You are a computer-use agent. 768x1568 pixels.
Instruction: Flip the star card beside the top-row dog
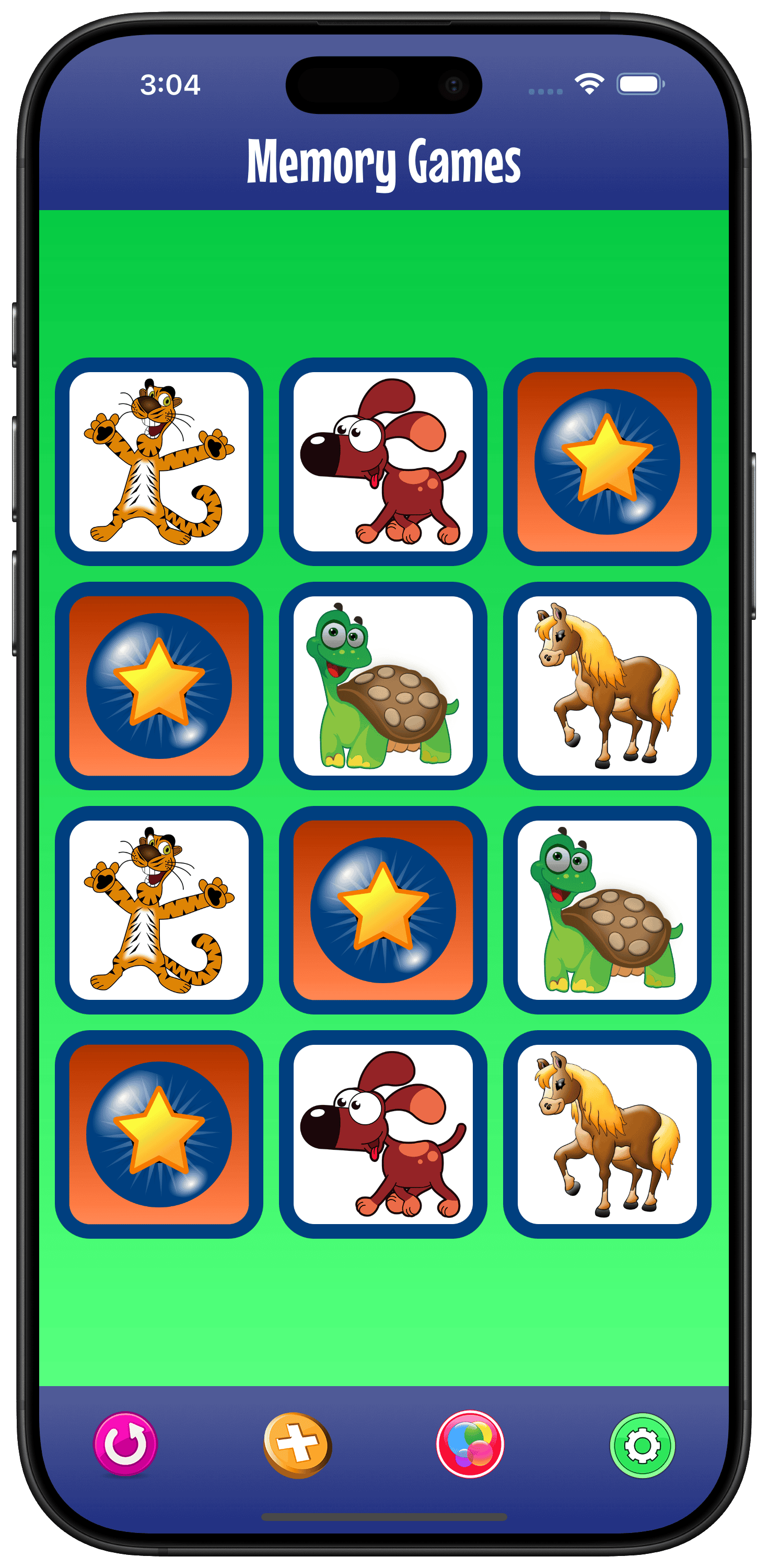coord(607,462)
